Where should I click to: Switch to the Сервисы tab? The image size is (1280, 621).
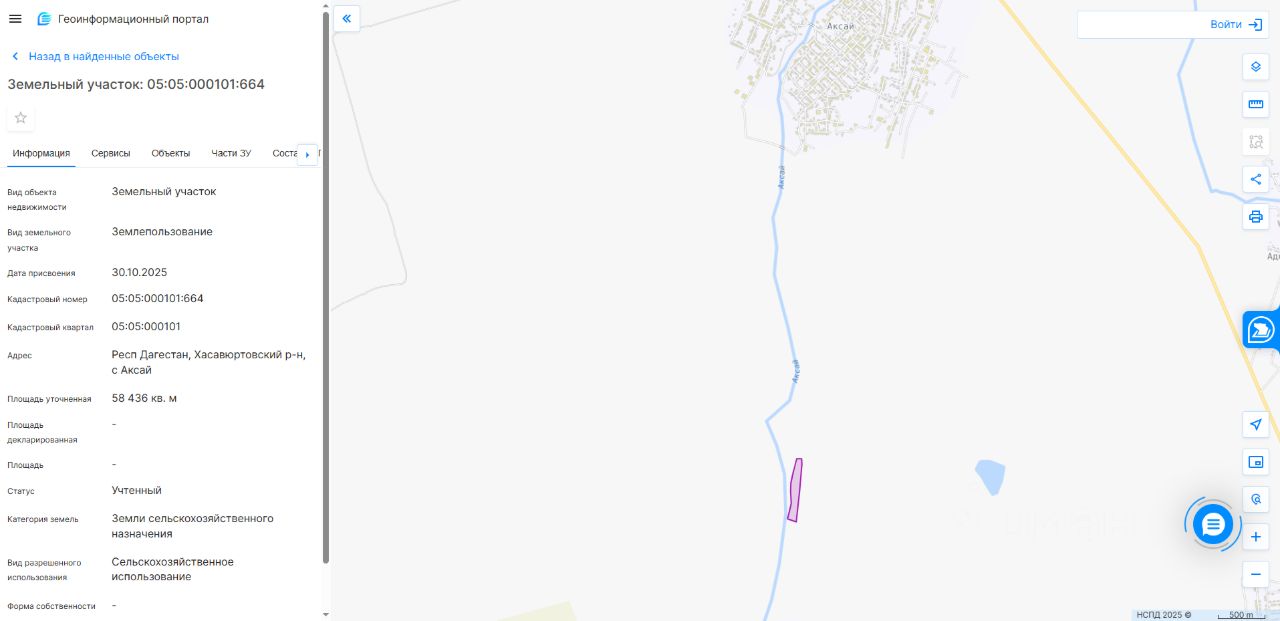[x=110, y=153]
